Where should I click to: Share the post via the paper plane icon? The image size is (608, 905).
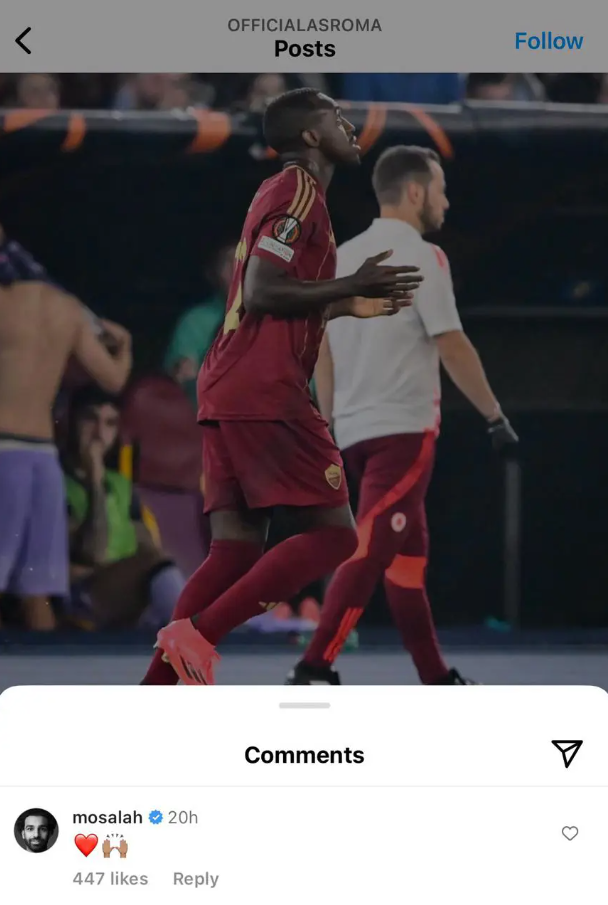tap(566, 754)
